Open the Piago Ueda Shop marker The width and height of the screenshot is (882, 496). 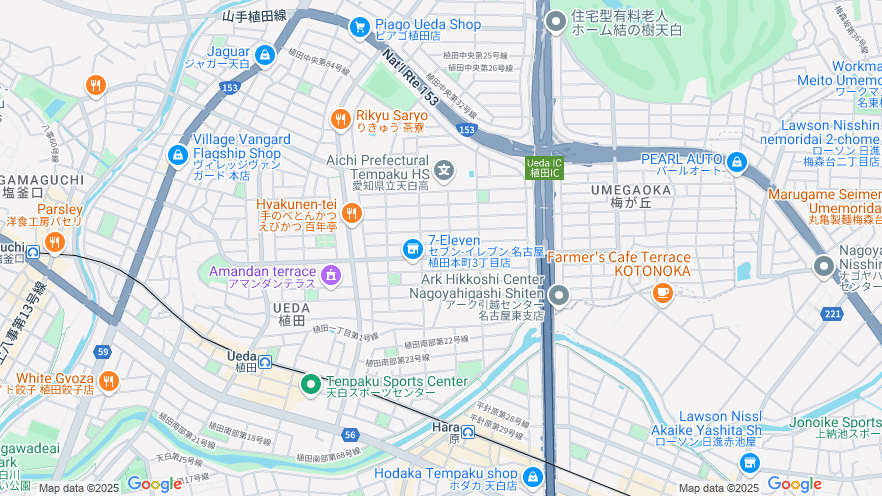coord(359,26)
